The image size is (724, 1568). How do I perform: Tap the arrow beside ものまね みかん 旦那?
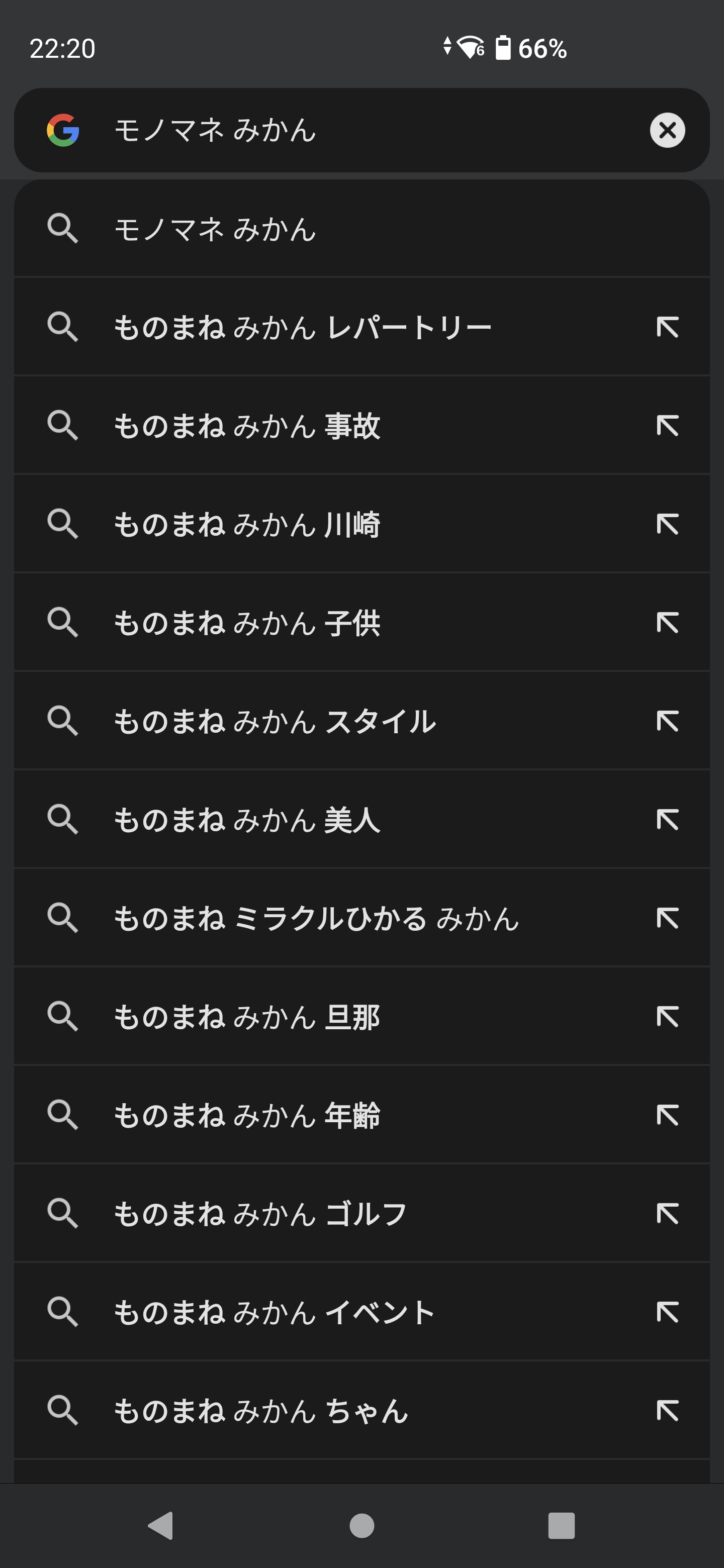[x=667, y=1017]
